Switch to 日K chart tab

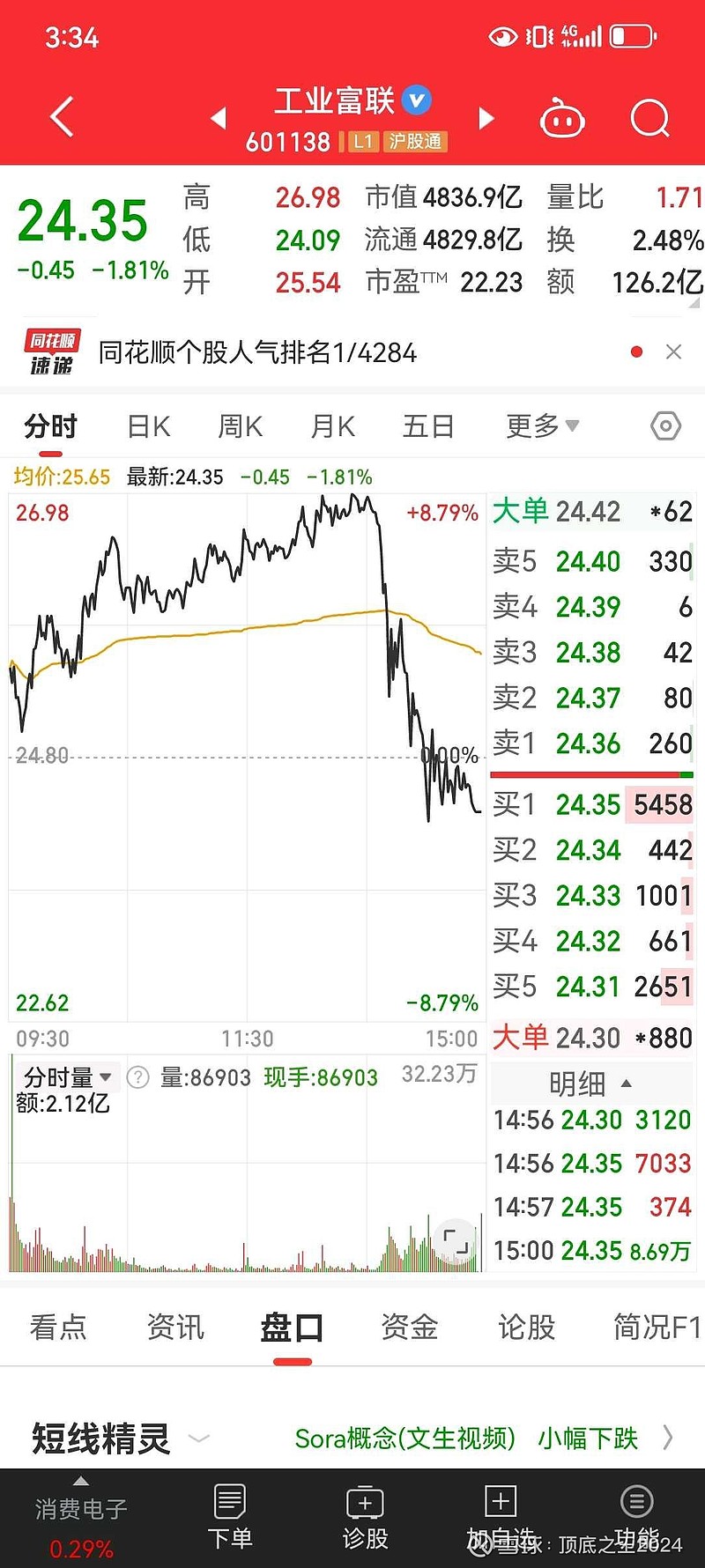(149, 427)
